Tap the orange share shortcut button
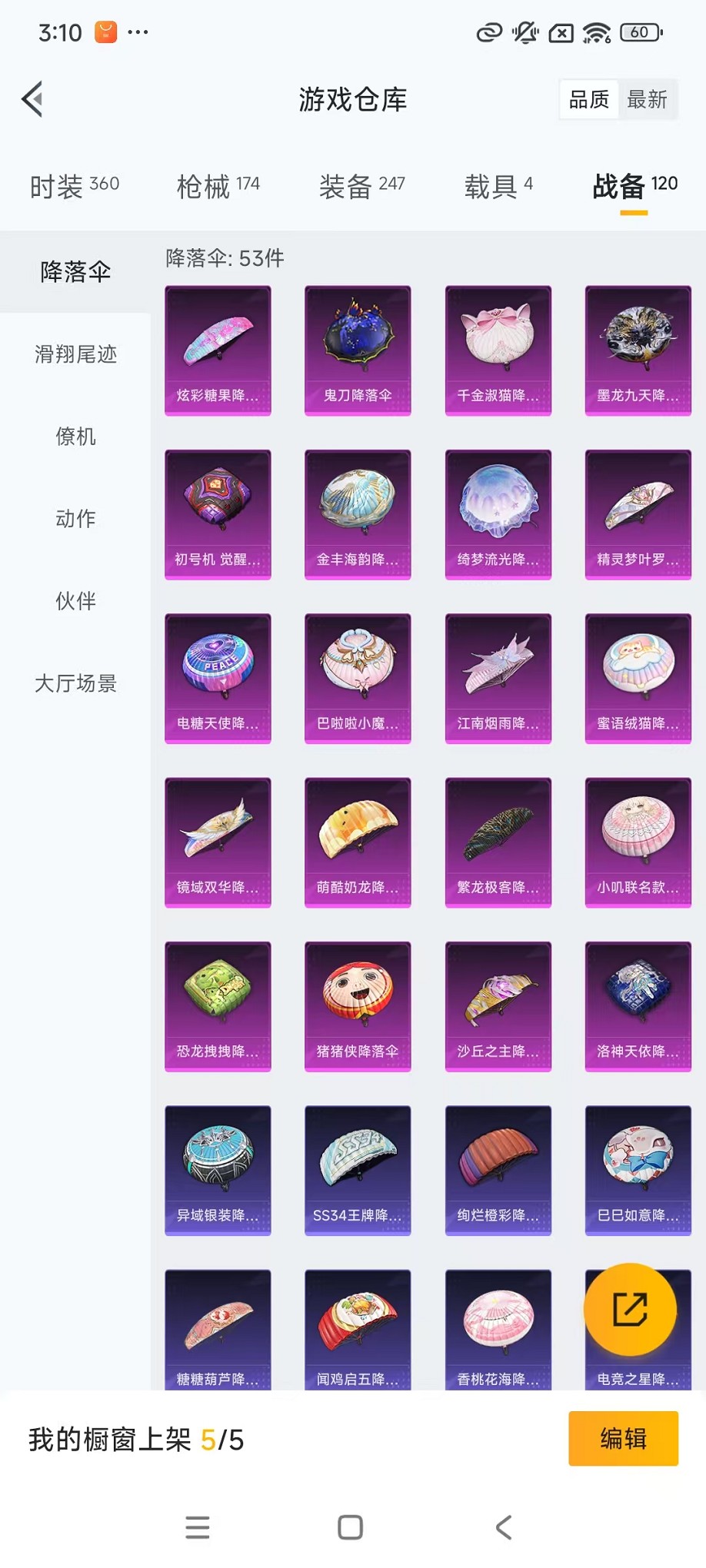This screenshot has height=1568, width=706. click(631, 1311)
